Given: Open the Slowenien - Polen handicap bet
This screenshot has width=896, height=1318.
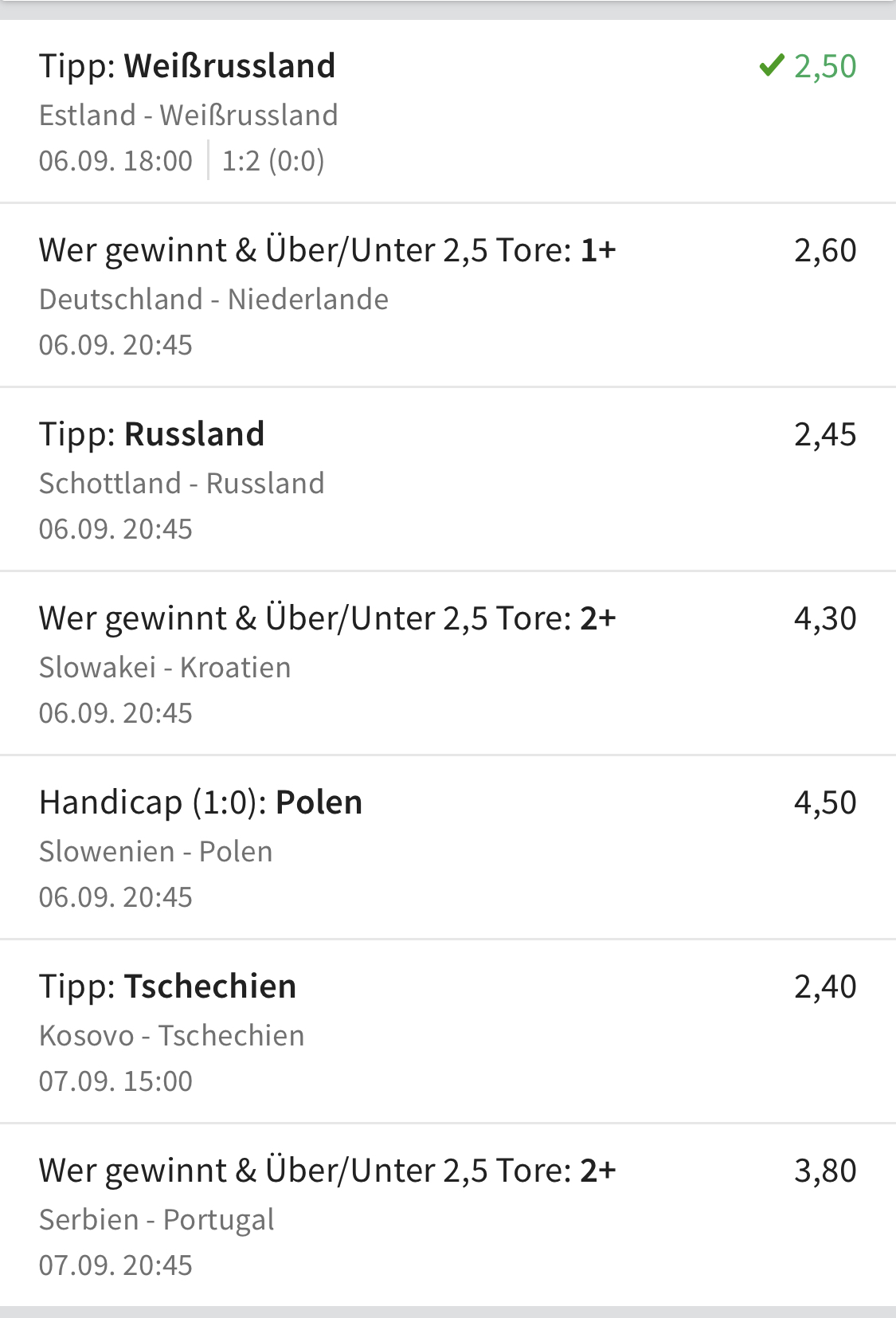Looking at the screenshot, I should [x=446, y=849].
